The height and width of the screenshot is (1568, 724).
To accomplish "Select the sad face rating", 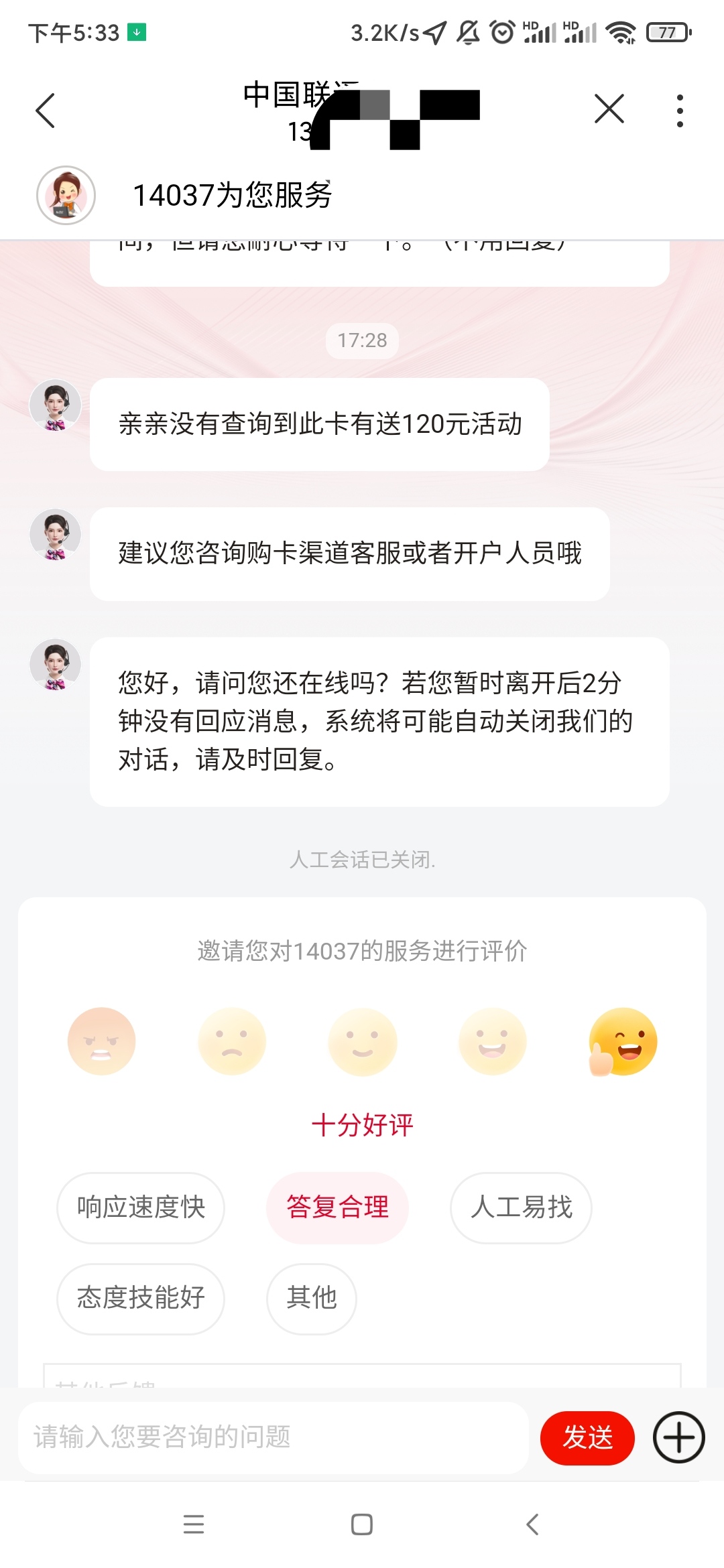I will click(x=232, y=1041).
